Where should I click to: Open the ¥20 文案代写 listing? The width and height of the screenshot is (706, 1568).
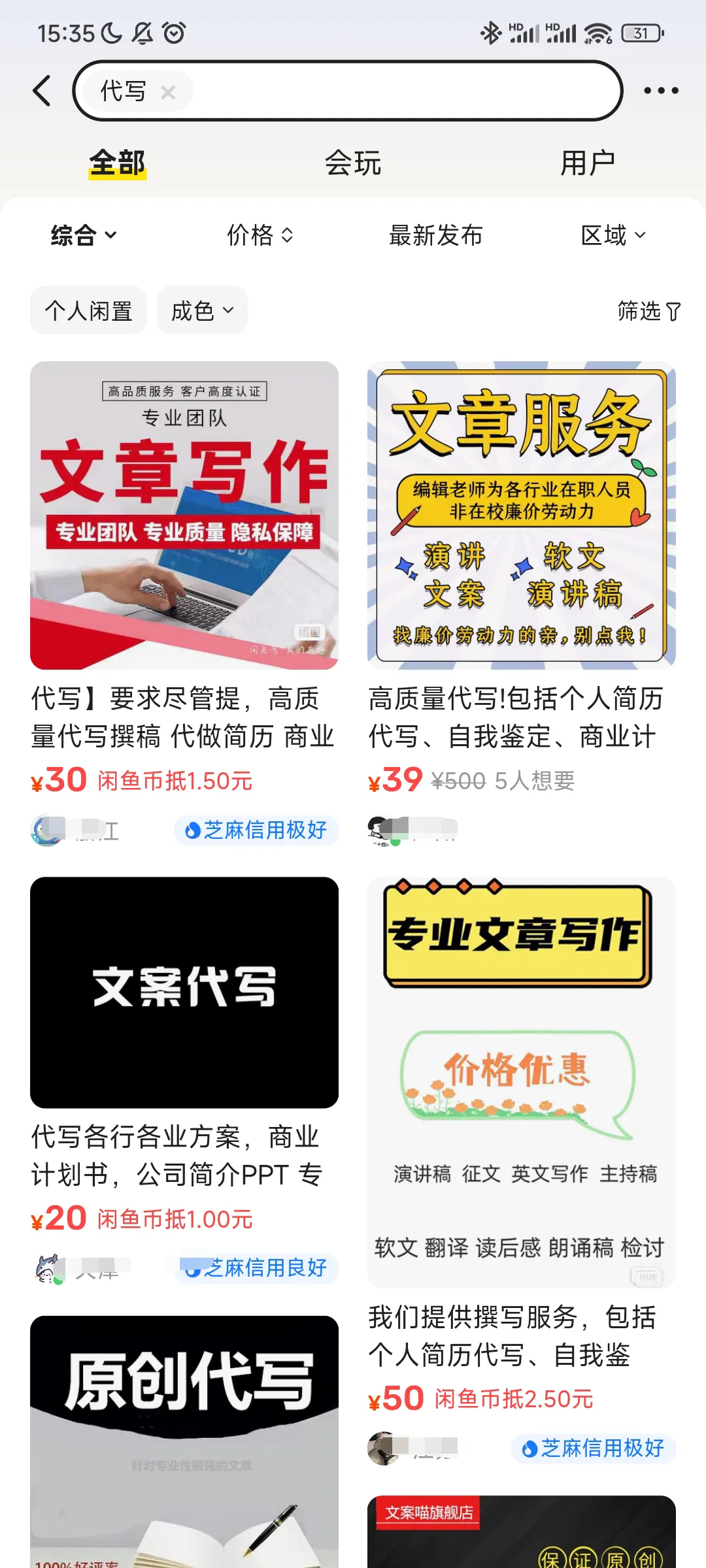(184, 993)
